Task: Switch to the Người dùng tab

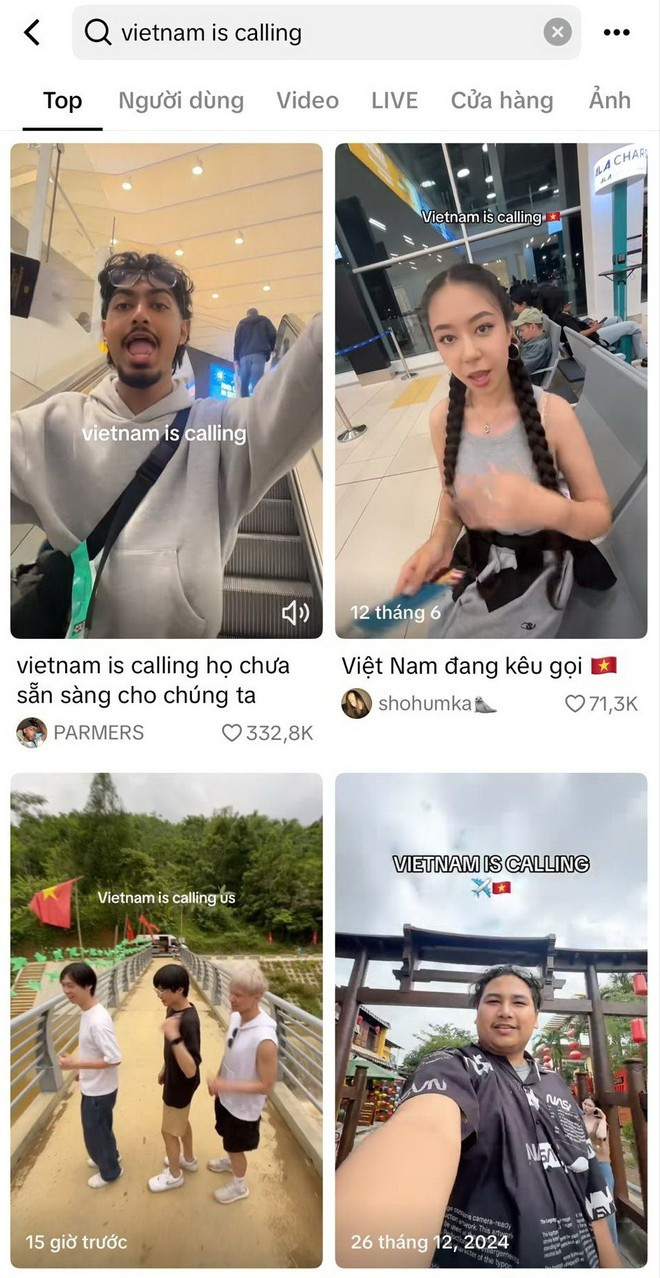Action: point(181,100)
